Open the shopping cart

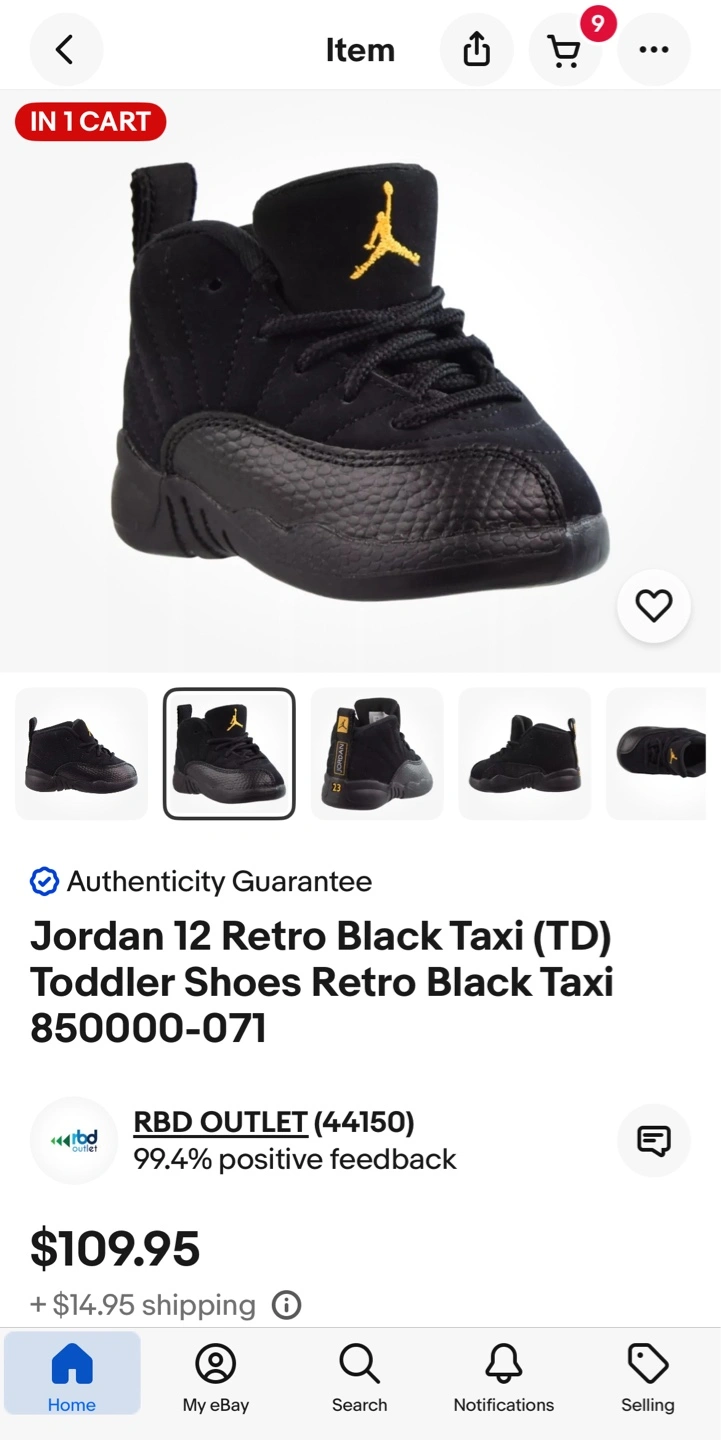(565, 50)
